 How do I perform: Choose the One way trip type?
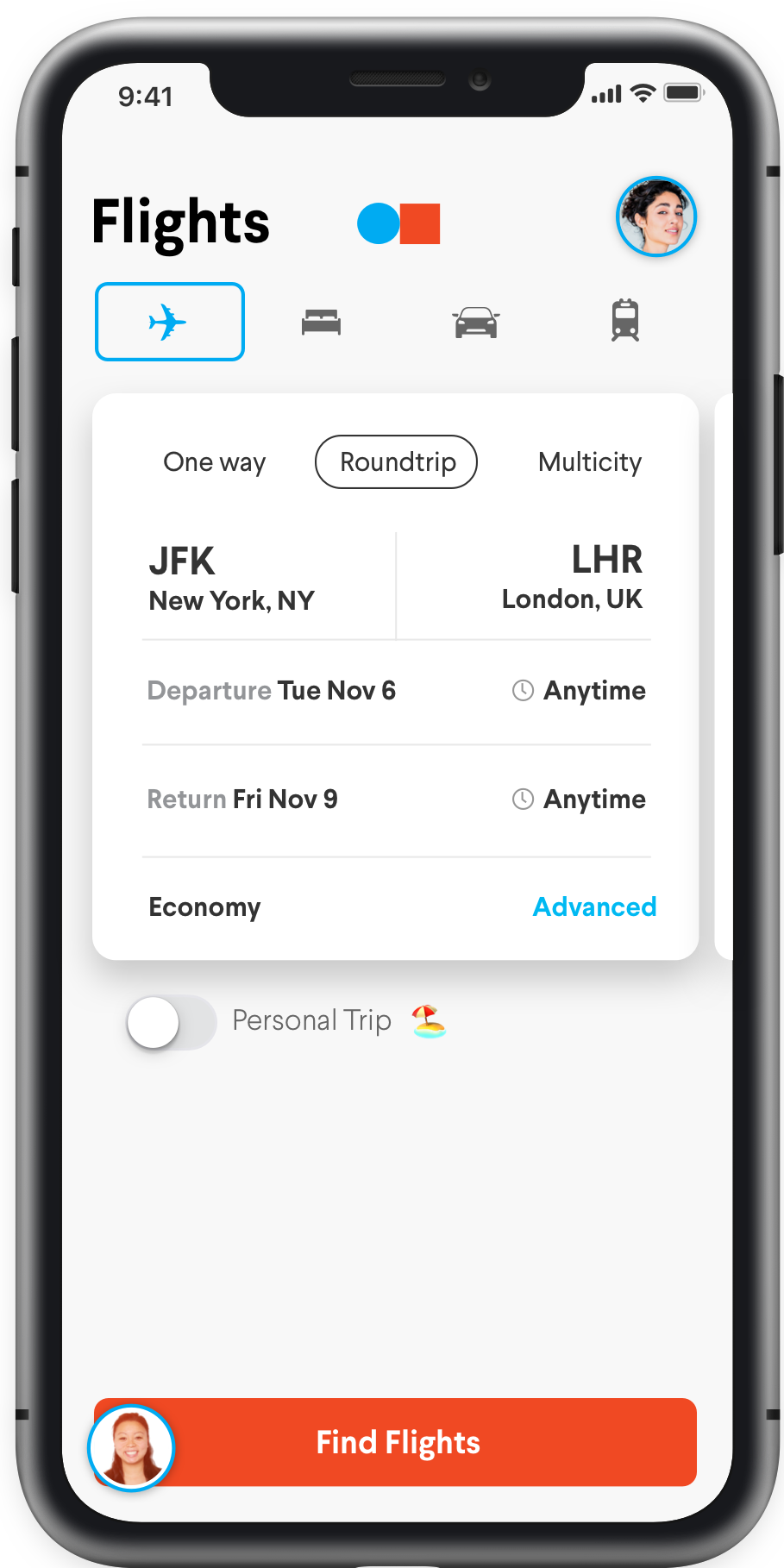pyautogui.click(x=215, y=462)
